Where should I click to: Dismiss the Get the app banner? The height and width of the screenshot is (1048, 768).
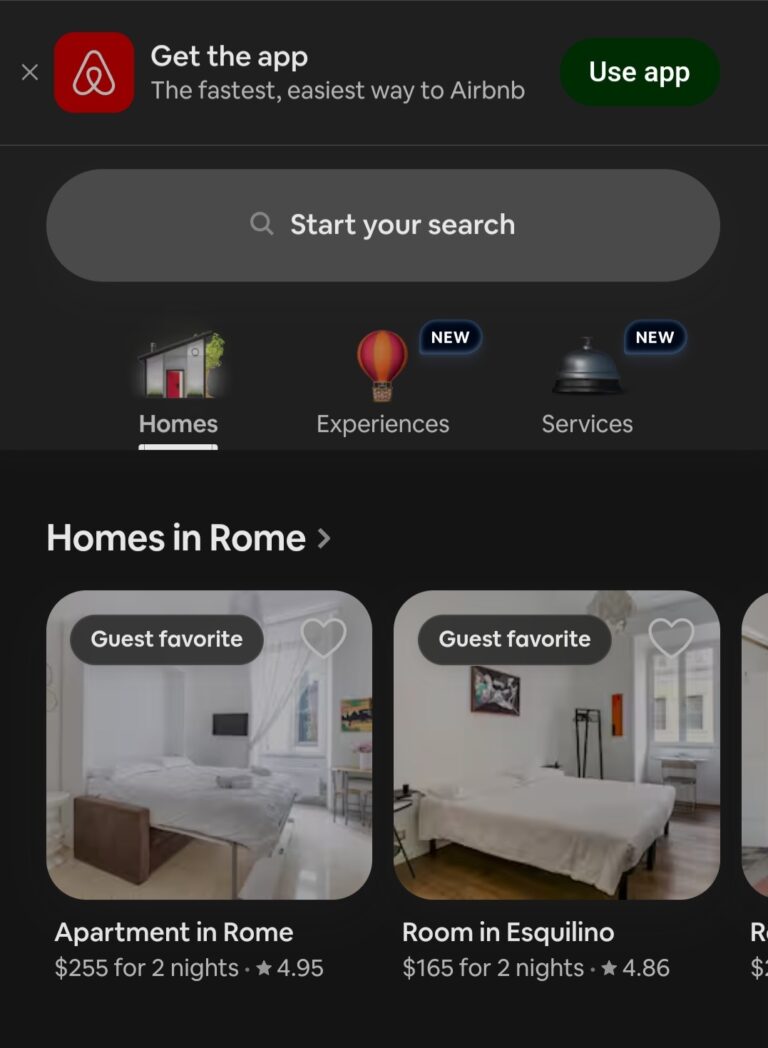pyautogui.click(x=30, y=72)
